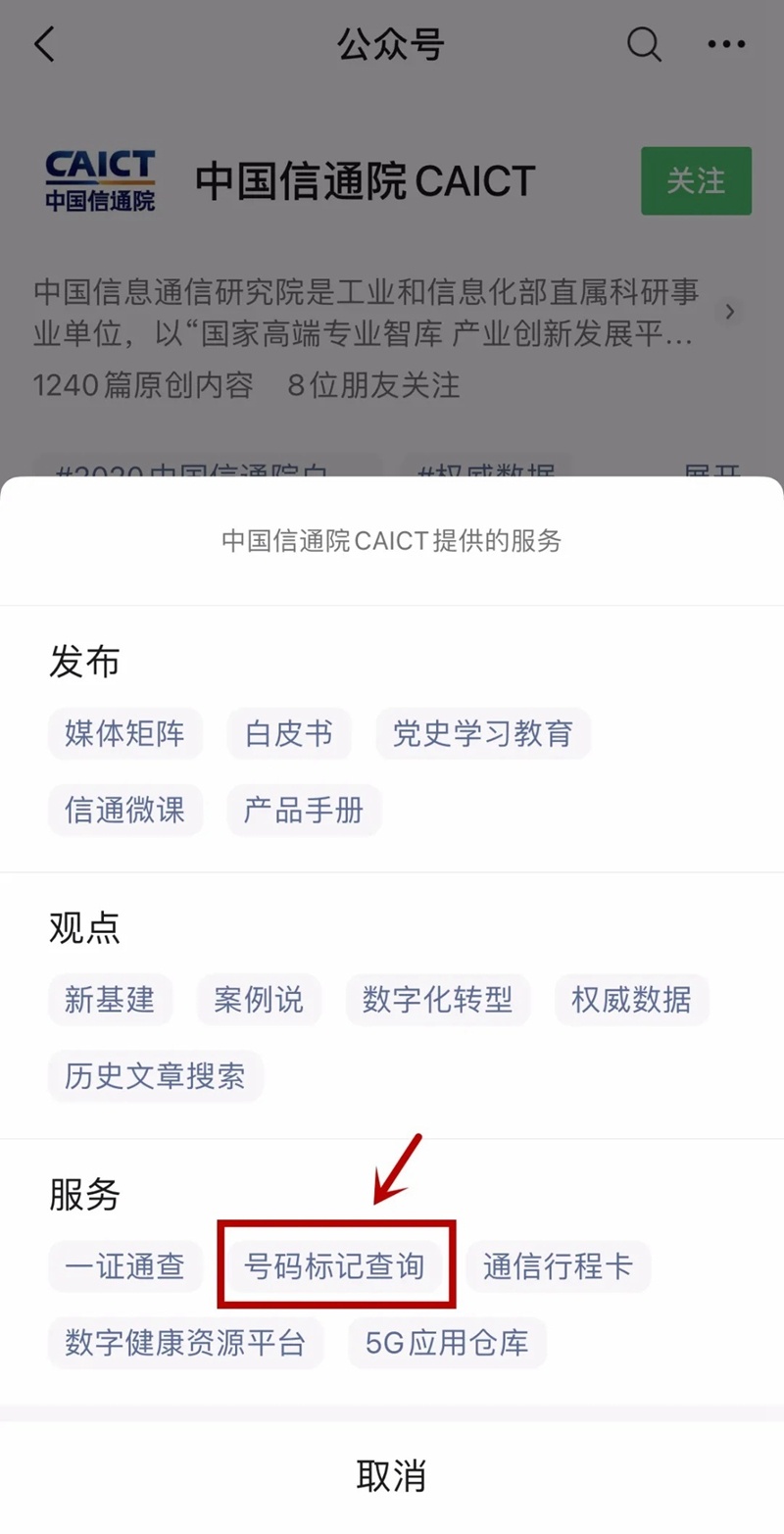Tap the 历史文章搜索 option

[x=155, y=1076]
